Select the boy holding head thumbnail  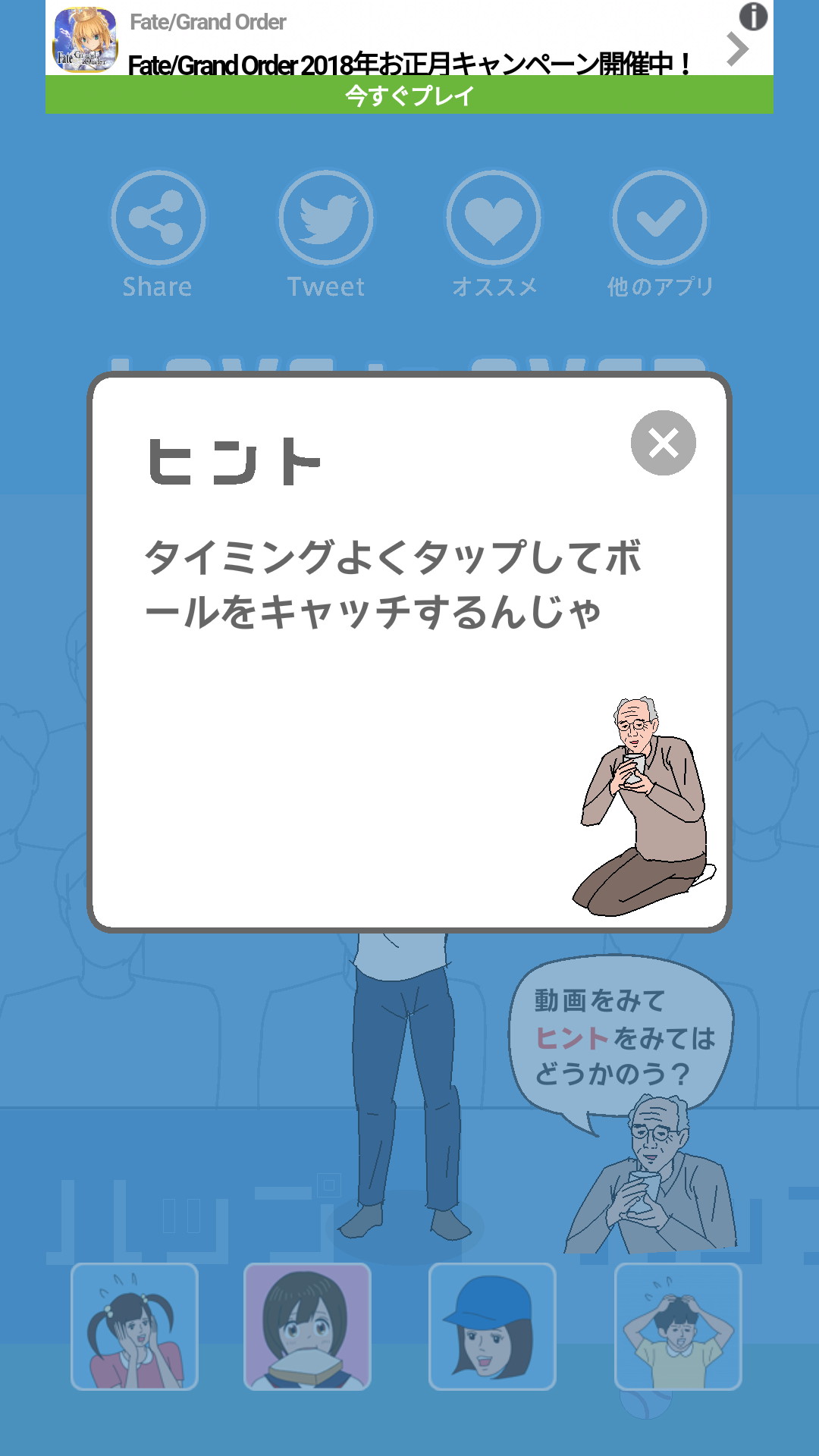pos(678,1326)
